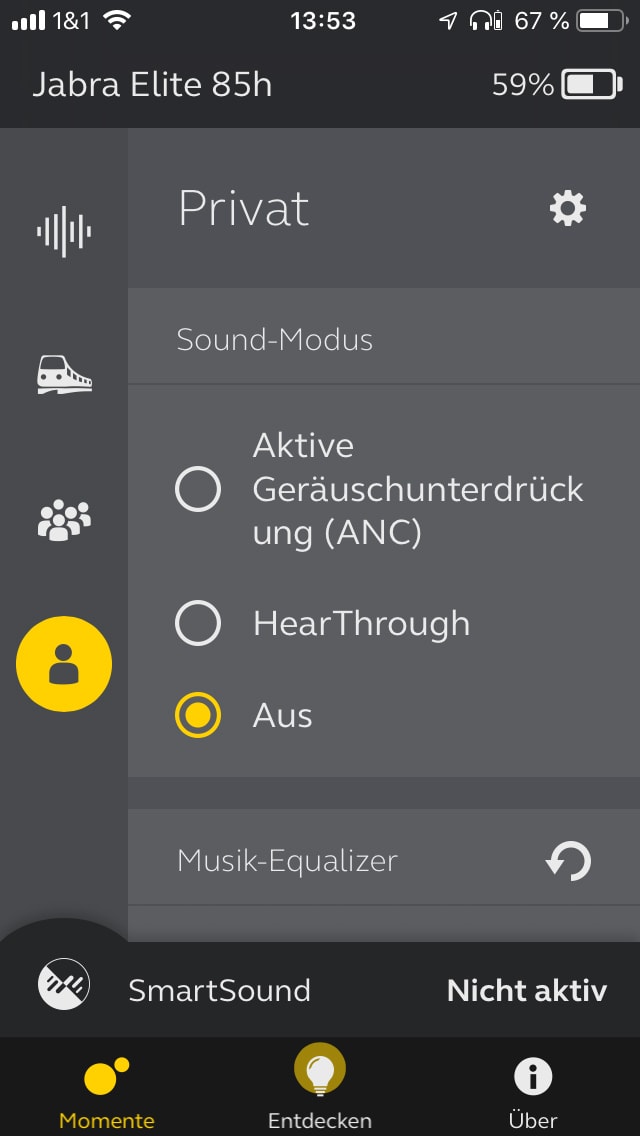Tap the yellow Privat person moment icon
This screenshot has height=1136, width=640.
(64, 664)
